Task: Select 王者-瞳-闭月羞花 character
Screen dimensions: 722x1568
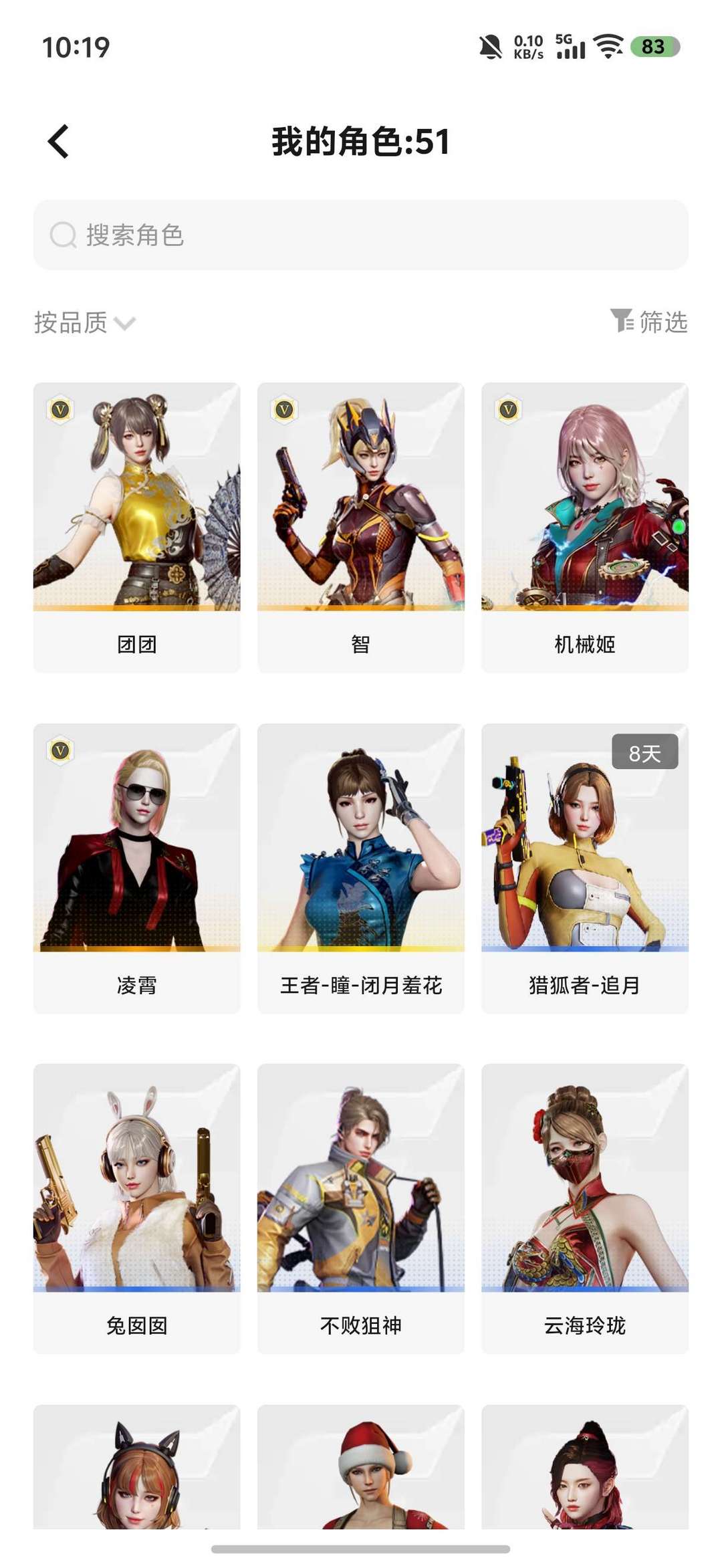Action: (x=360, y=868)
